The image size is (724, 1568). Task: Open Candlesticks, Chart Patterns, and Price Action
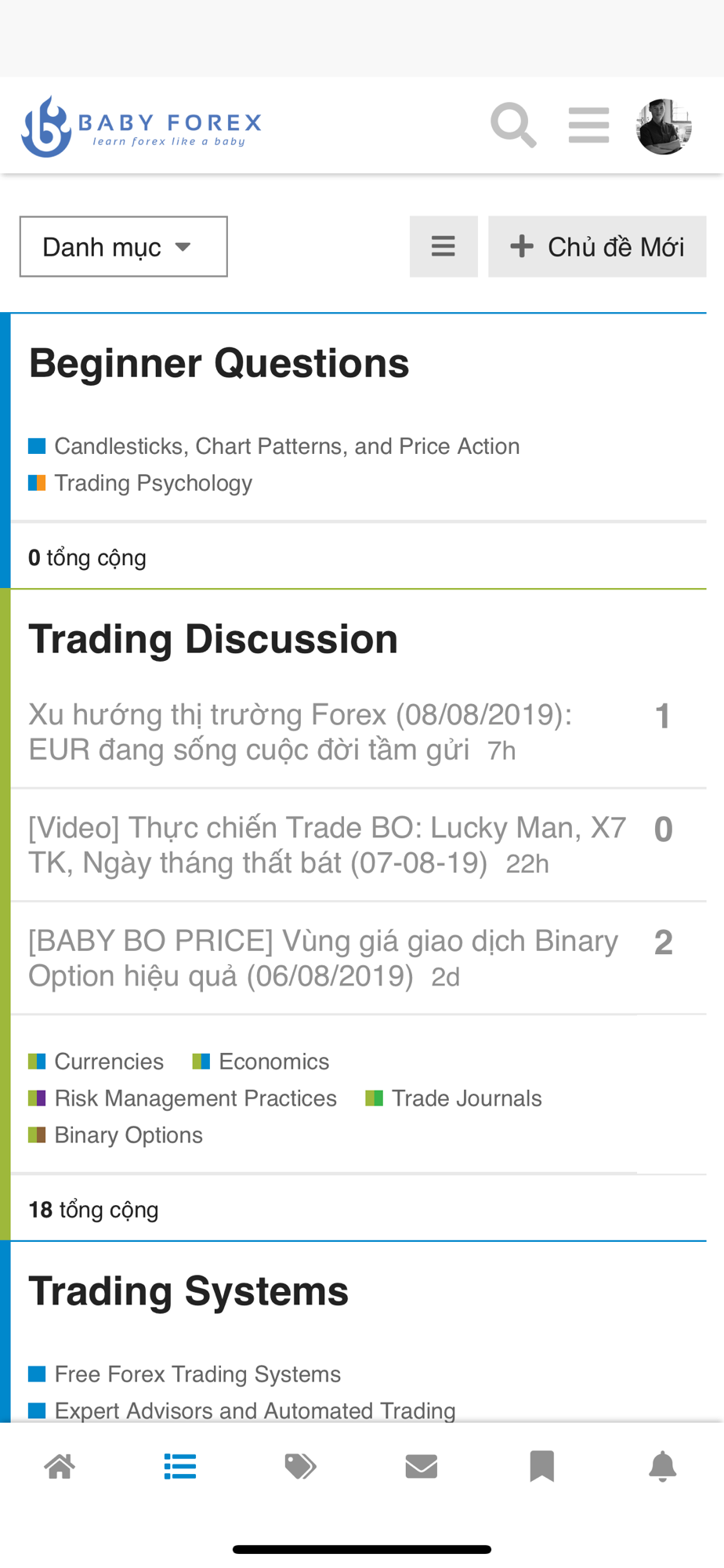[x=287, y=446]
